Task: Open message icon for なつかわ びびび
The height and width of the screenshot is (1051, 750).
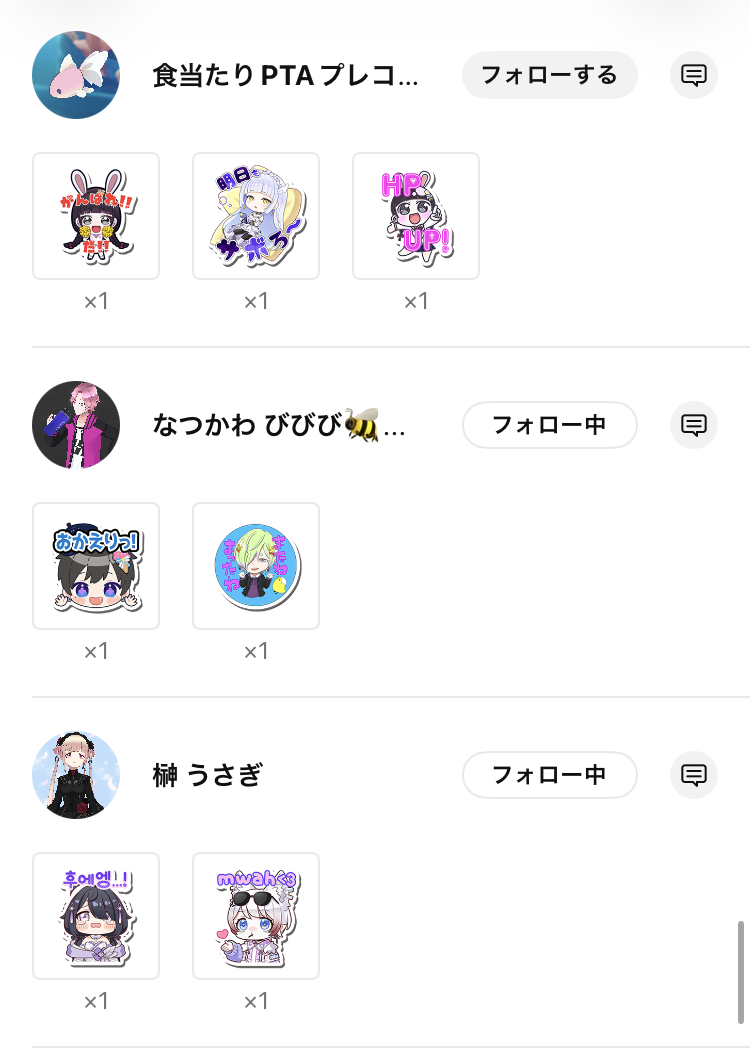Action: point(694,425)
